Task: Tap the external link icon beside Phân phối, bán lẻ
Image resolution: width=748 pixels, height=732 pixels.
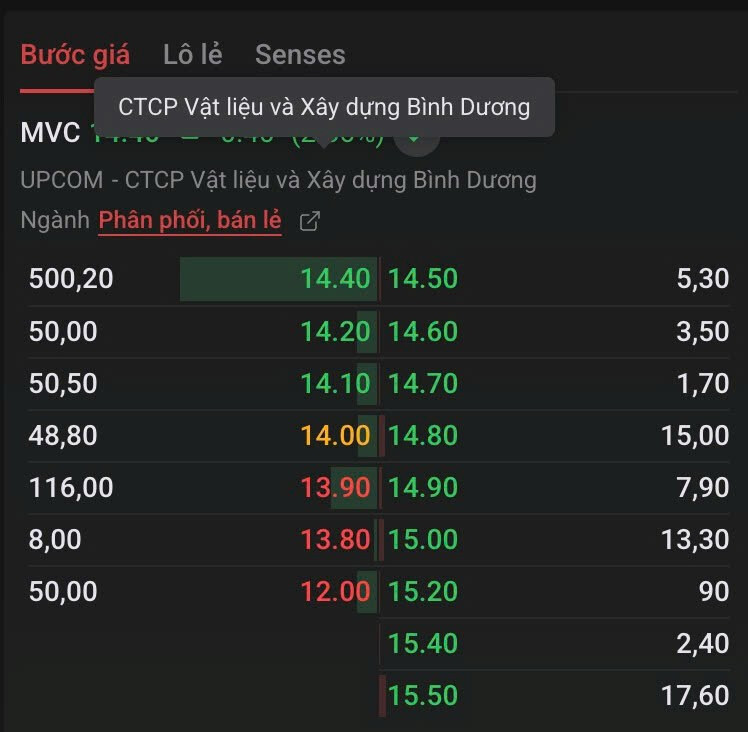Action: 310,221
